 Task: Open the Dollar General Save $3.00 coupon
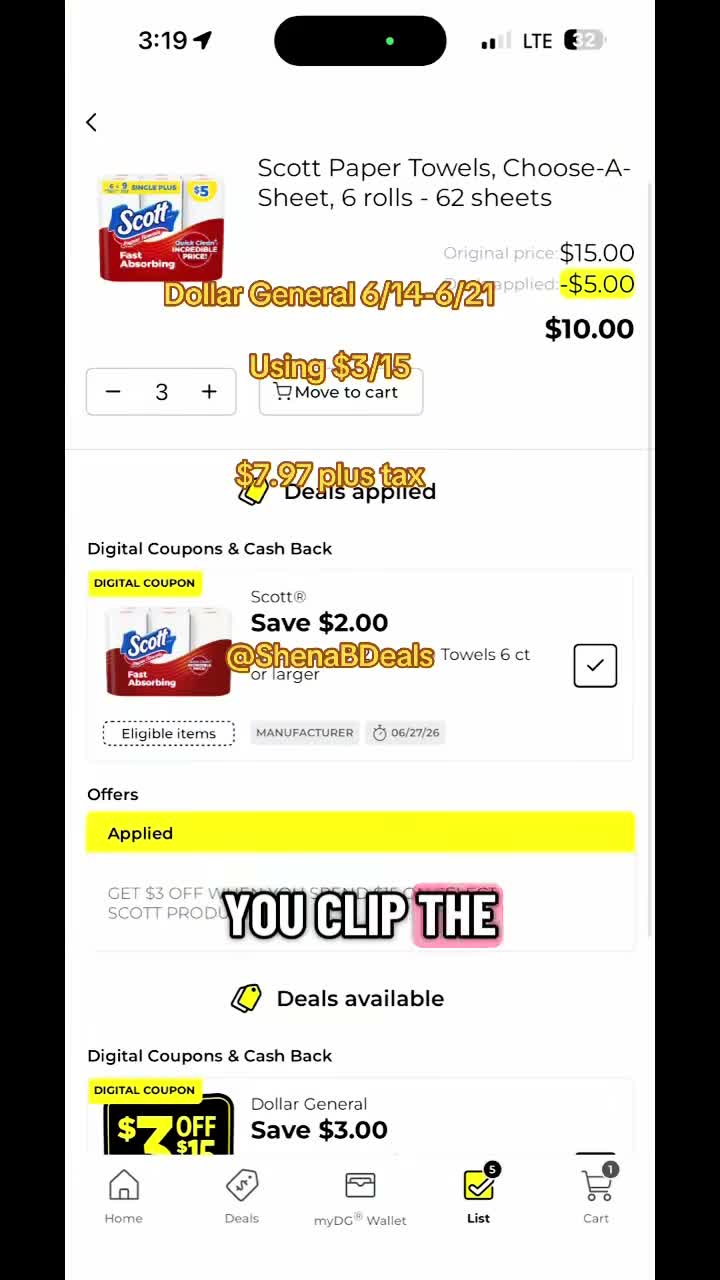[360, 1118]
